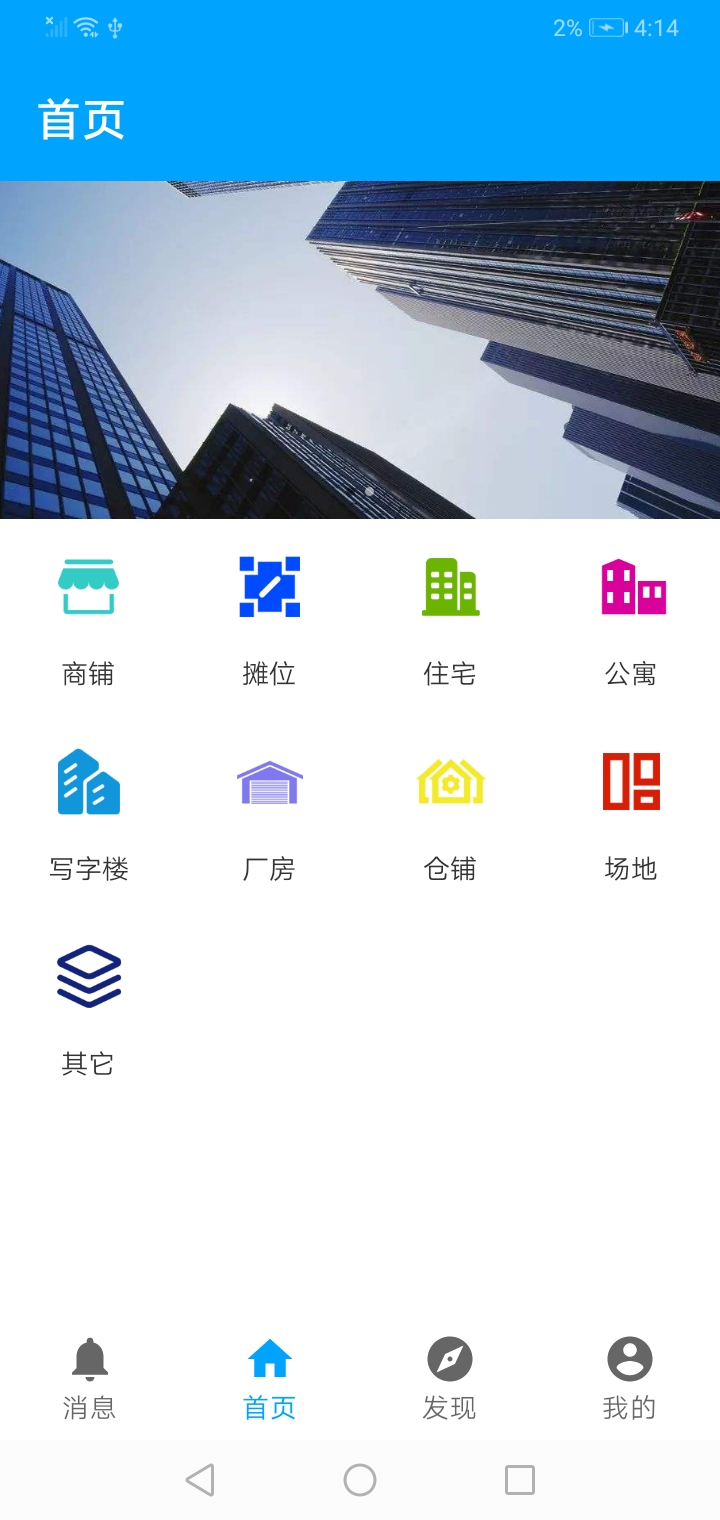This screenshot has height=1520, width=720.
Task: Go to the 首页 tab
Action: [270, 1378]
